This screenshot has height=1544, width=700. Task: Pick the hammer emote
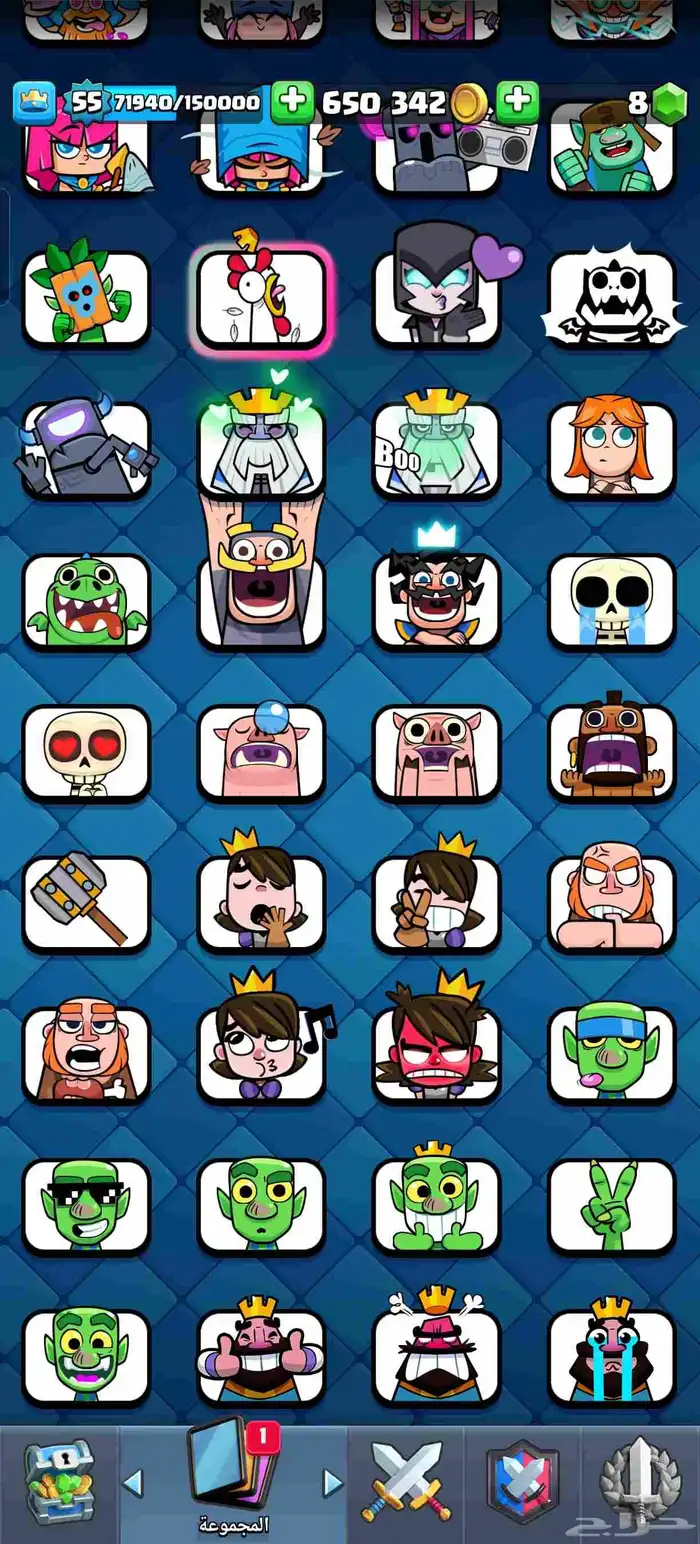click(x=86, y=903)
